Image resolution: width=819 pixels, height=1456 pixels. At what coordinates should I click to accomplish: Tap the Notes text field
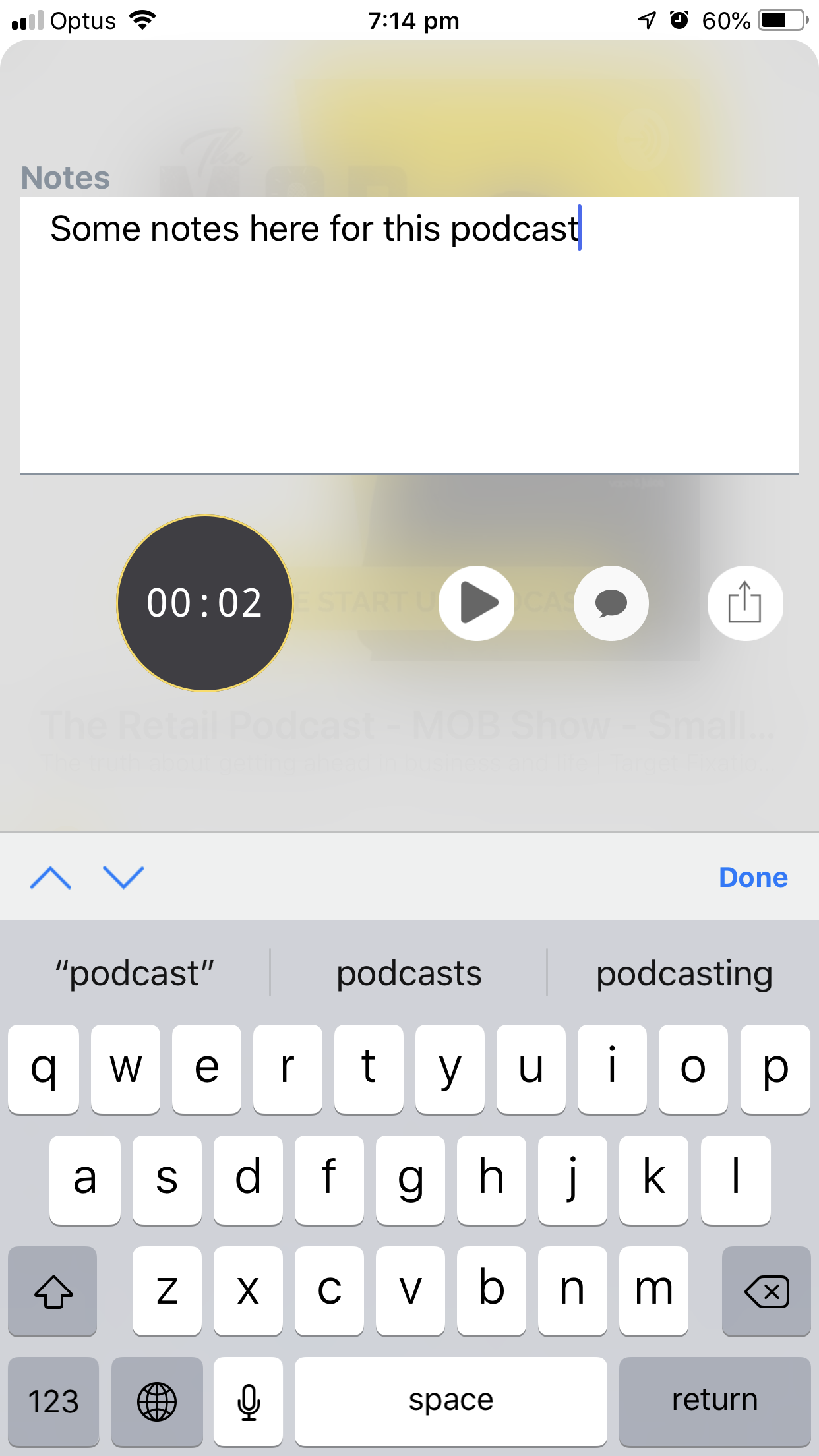(409, 335)
